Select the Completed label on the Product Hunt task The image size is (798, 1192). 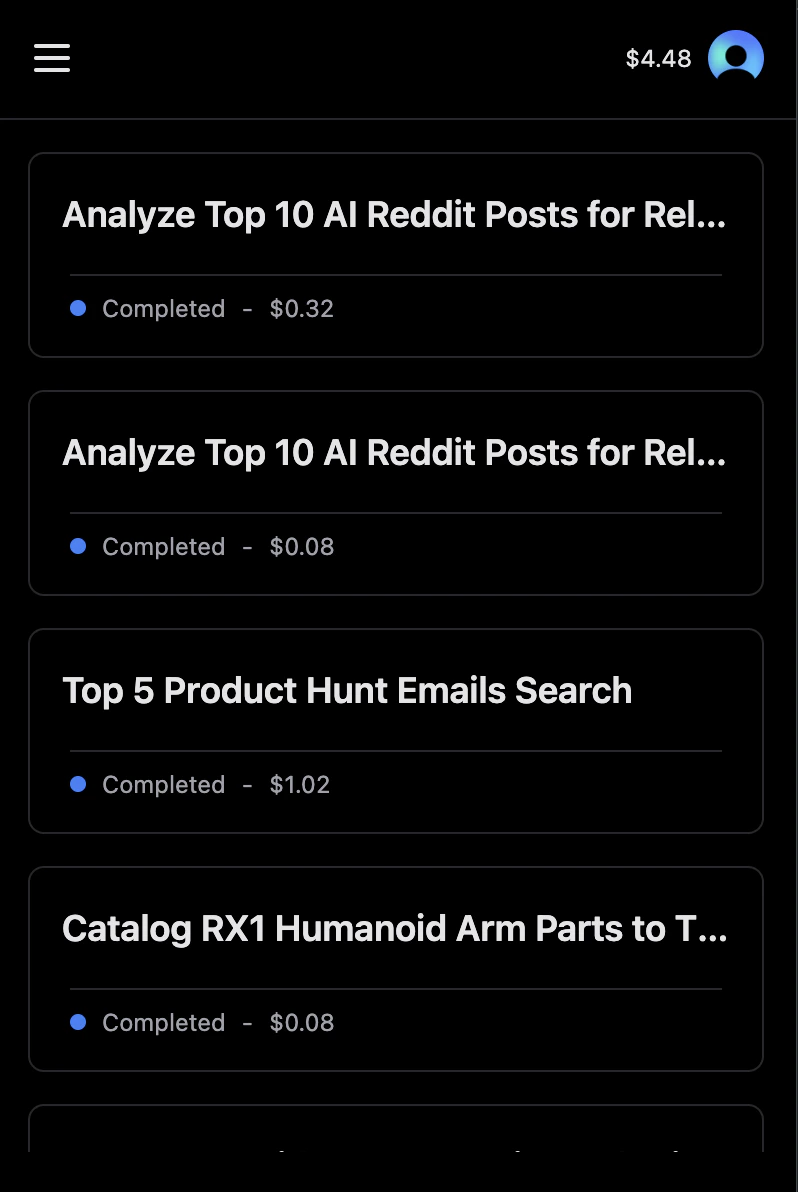tap(163, 784)
